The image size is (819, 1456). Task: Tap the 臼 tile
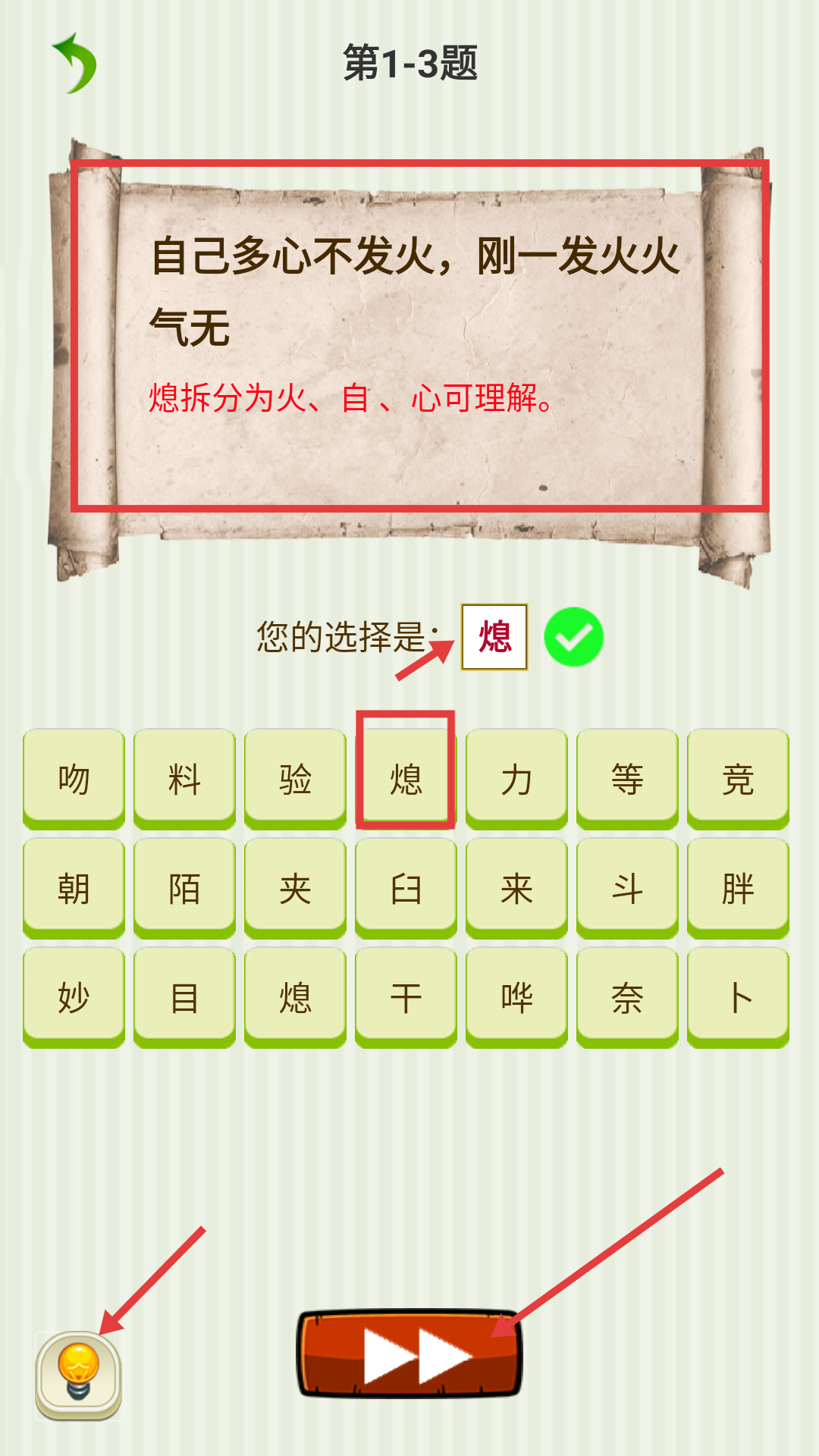[406, 888]
